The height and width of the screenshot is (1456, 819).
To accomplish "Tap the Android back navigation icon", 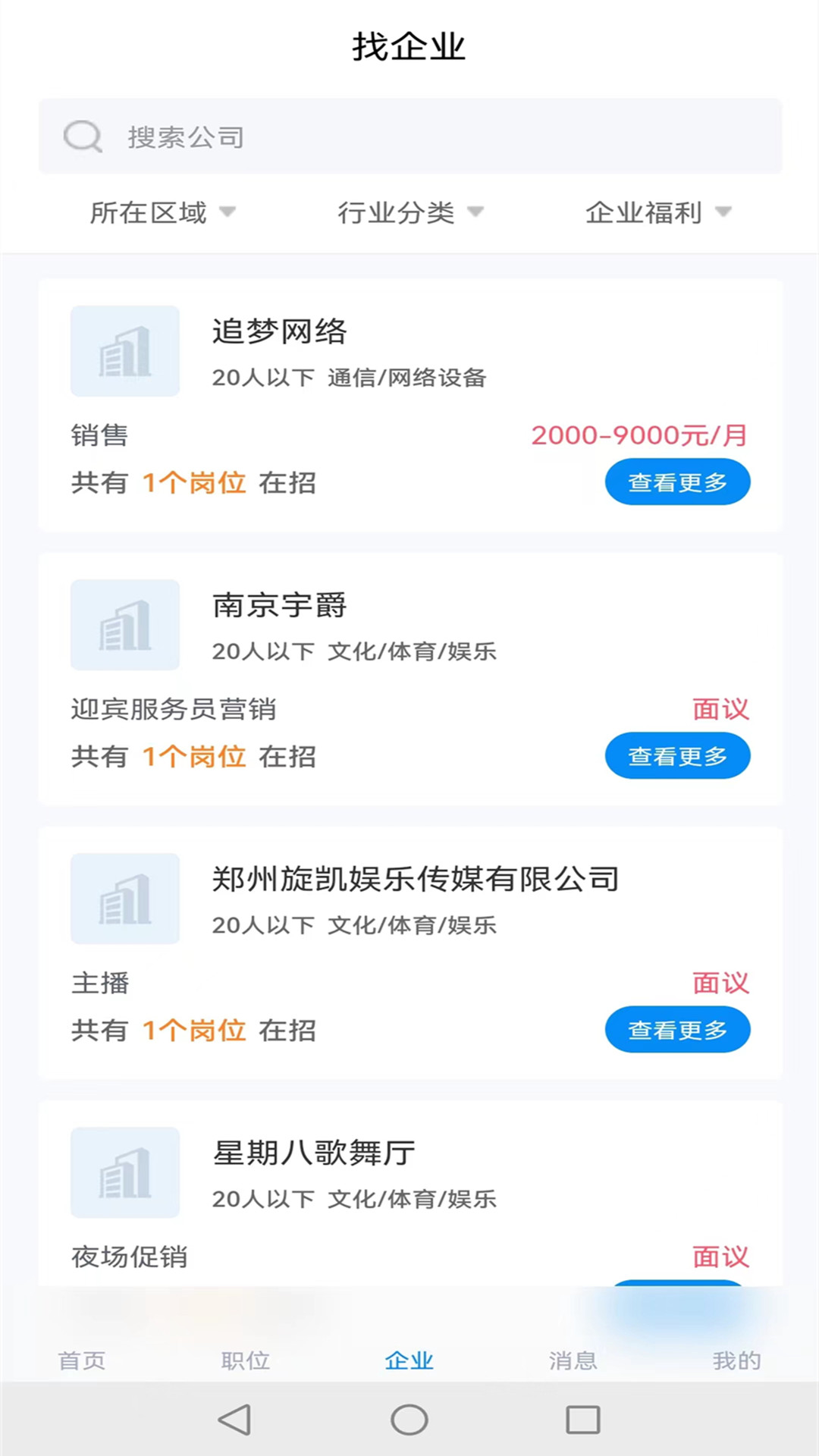I will 232,1407.
